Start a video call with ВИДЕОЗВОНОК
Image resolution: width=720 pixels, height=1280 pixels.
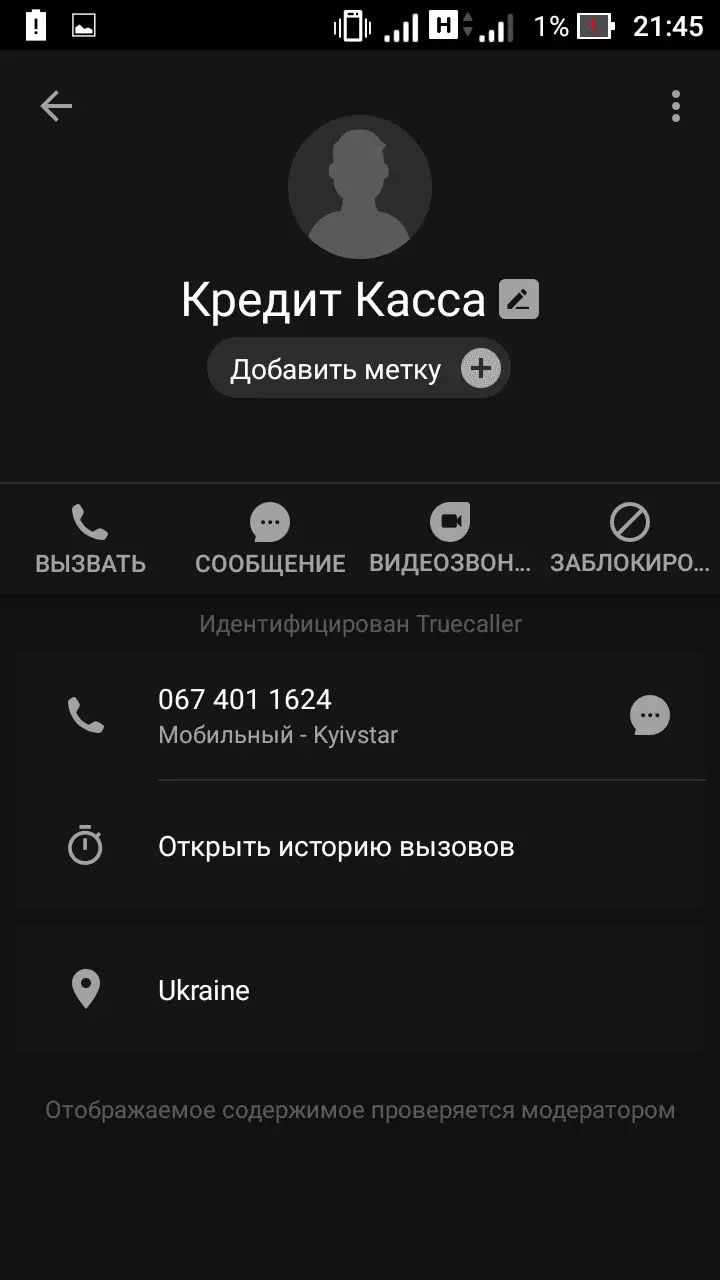coord(450,540)
